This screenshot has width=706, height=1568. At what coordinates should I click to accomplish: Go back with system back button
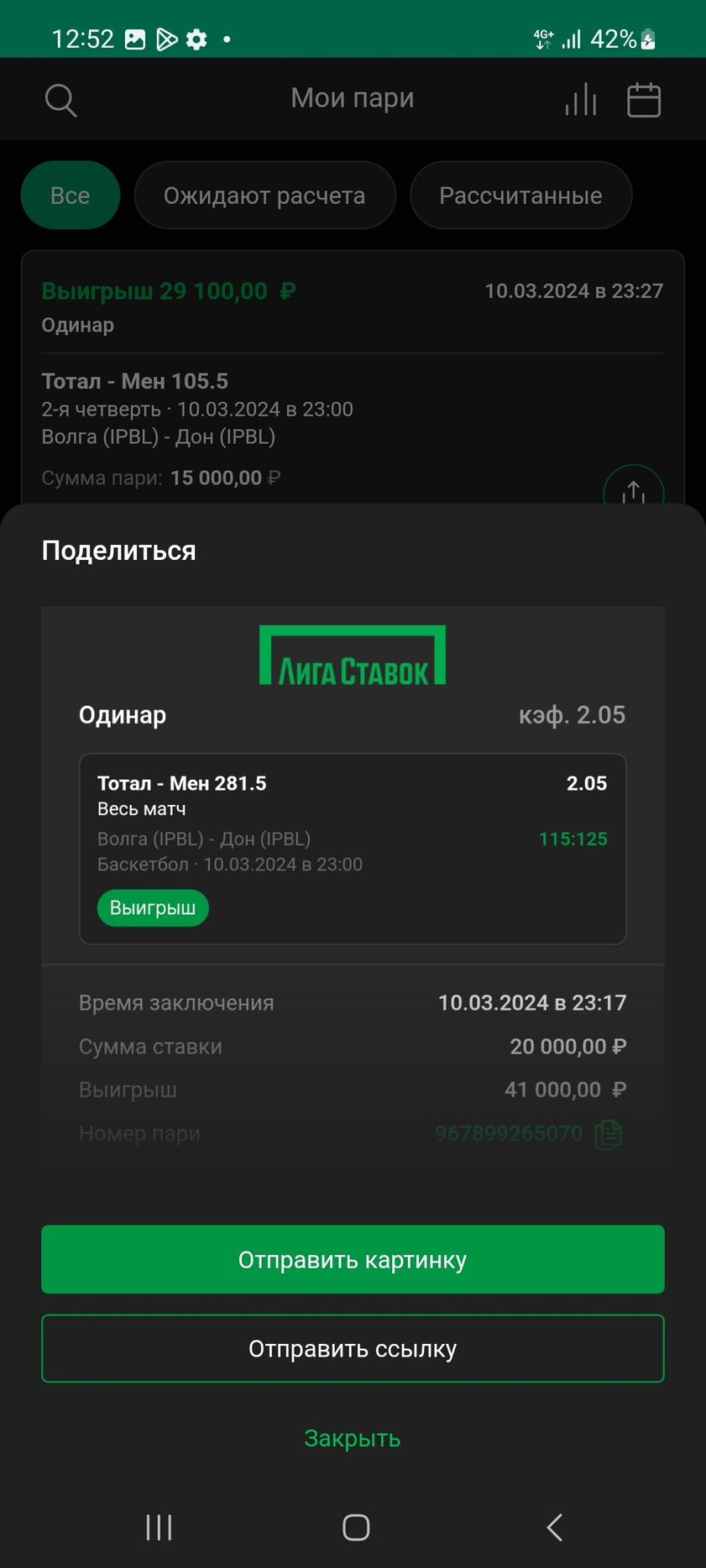click(x=554, y=1527)
